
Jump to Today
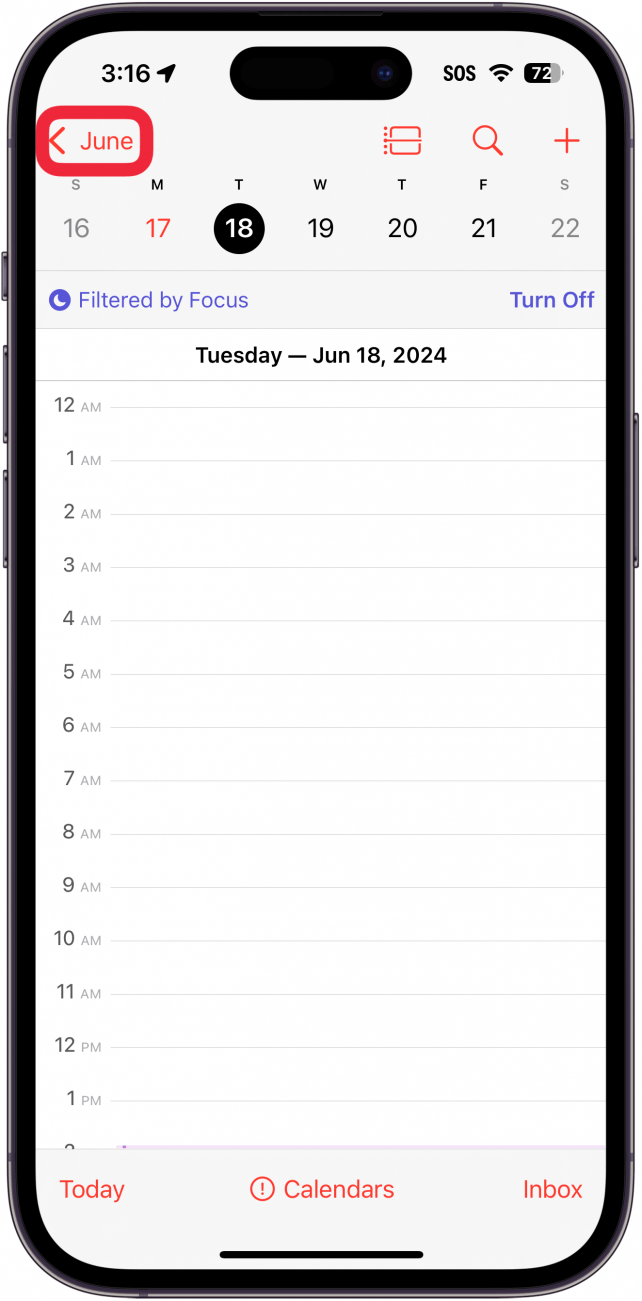(x=92, y=1189)
